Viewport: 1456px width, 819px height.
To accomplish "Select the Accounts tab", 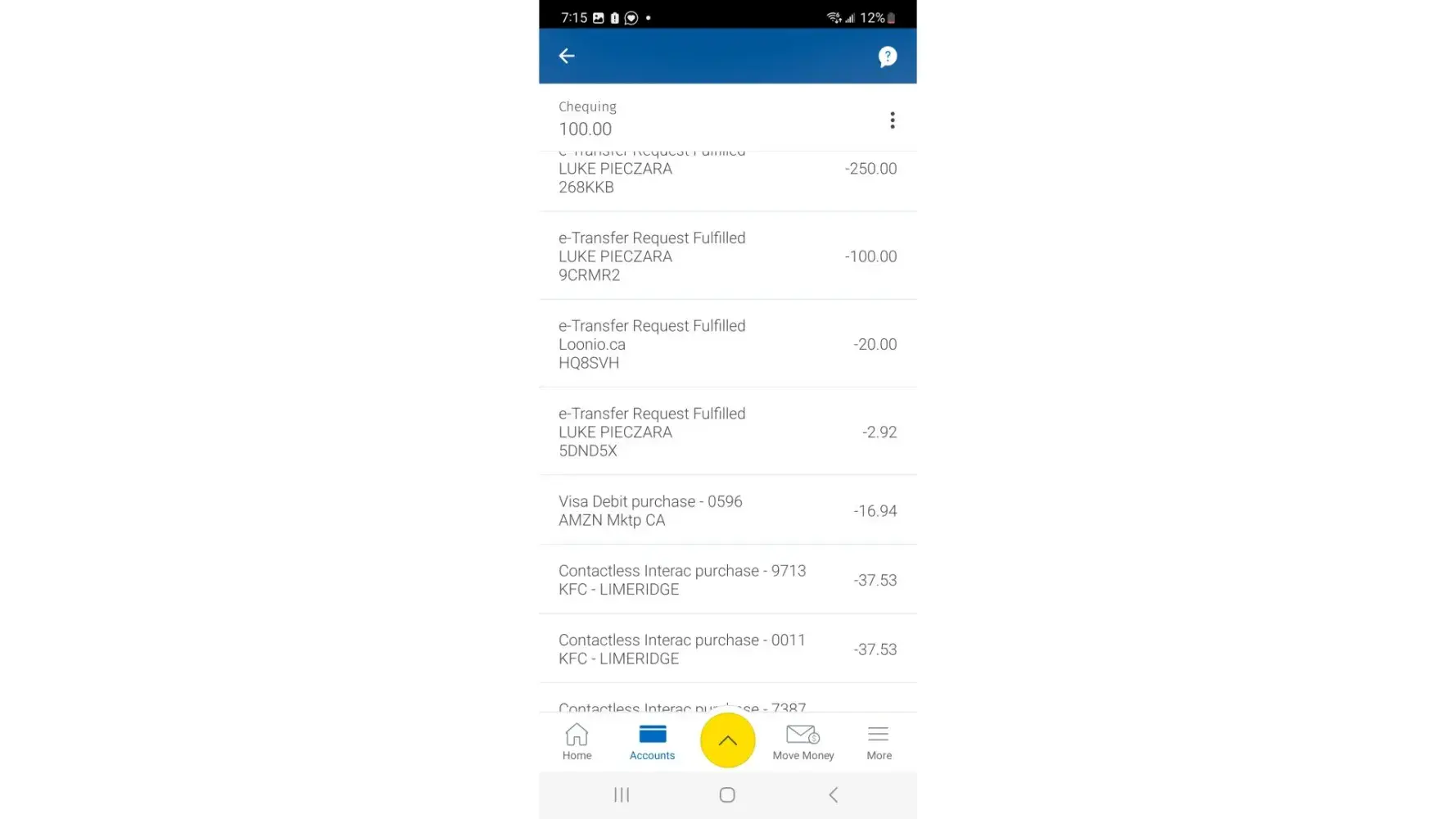I will (x=652, y=741).
